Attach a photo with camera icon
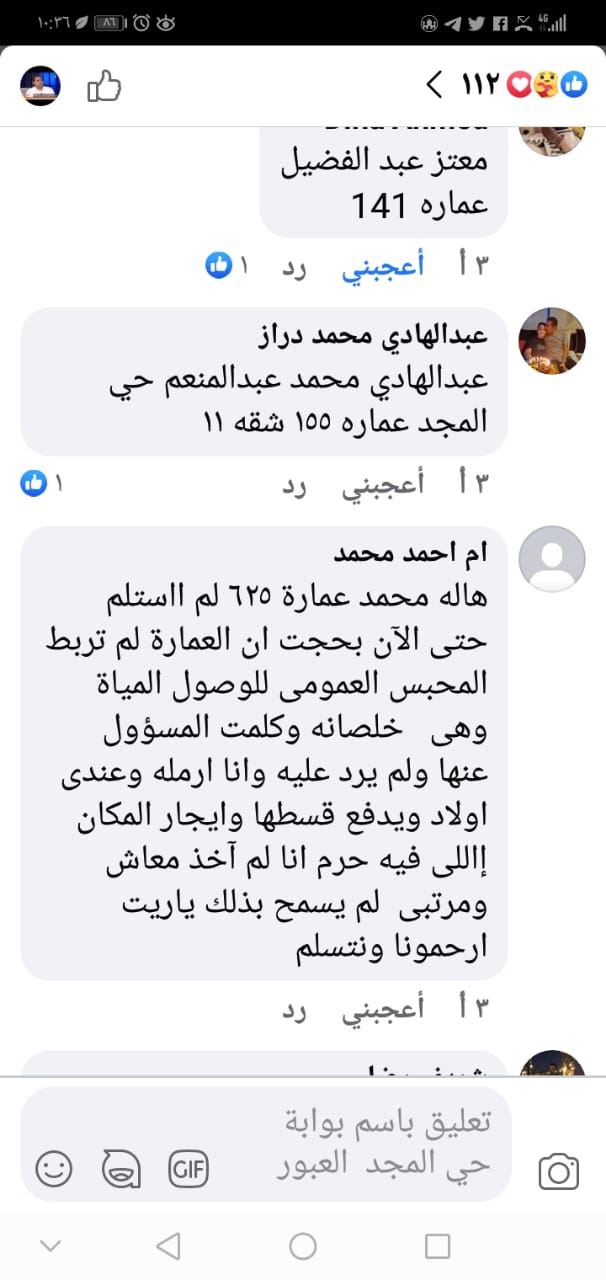The width and height of the screenshot is (606, 1280). (x=558, y=1170)
